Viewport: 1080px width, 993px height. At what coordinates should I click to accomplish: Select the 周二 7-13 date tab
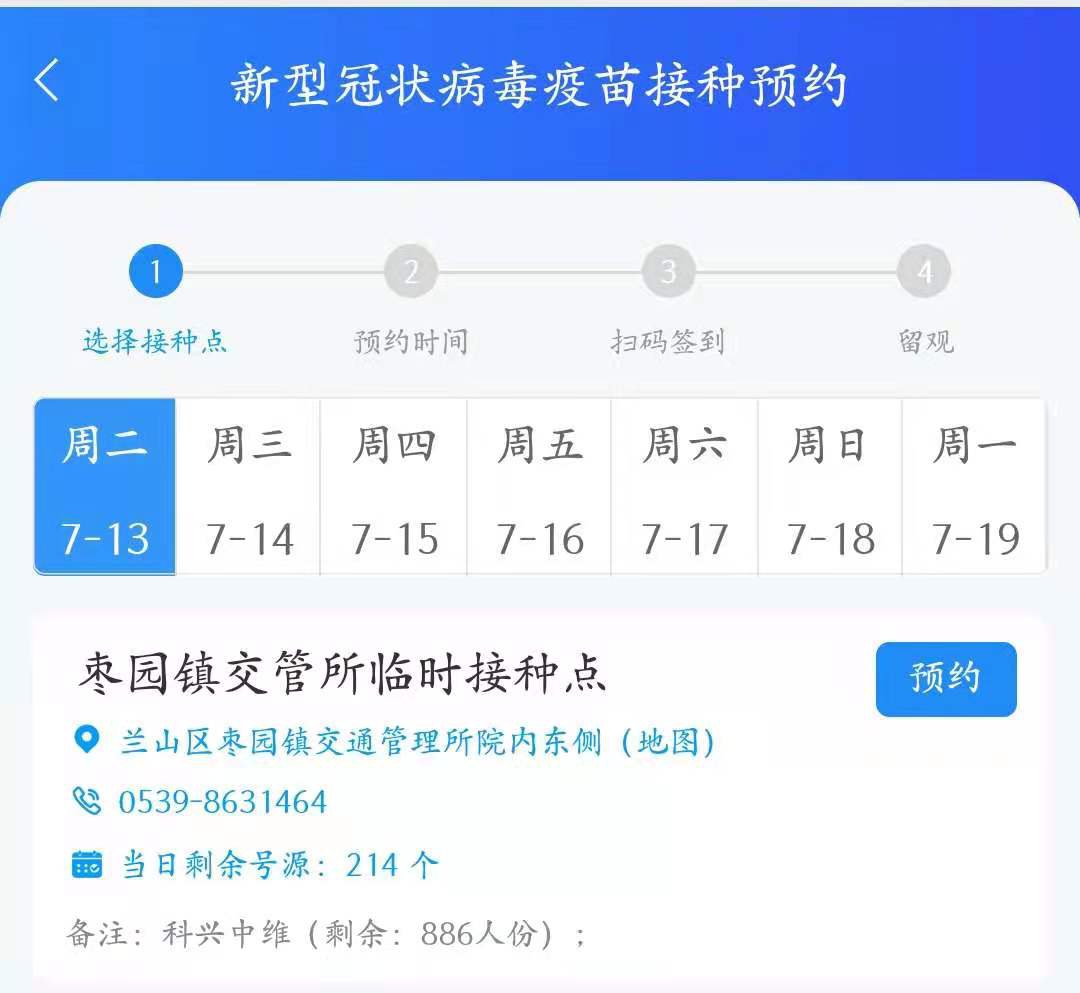coord(105,487)
